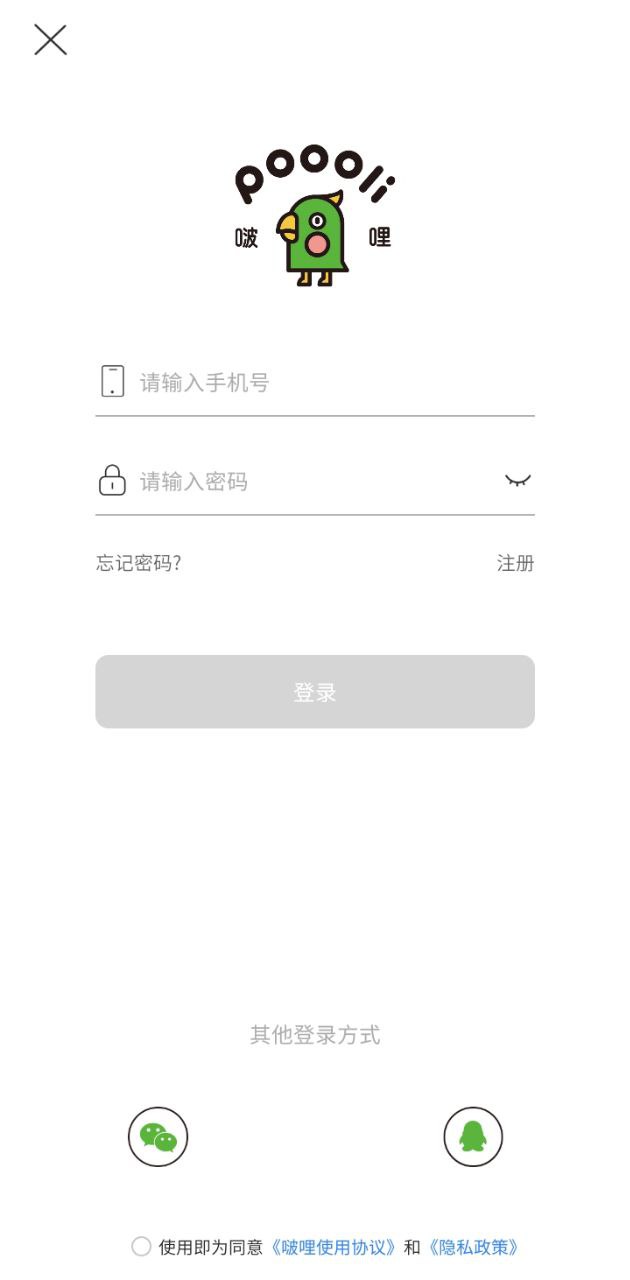This screenshot has width=630, height=1280.
Task: Tap the phone number input field
Action: pyautogui.click(x=315, y=382)
